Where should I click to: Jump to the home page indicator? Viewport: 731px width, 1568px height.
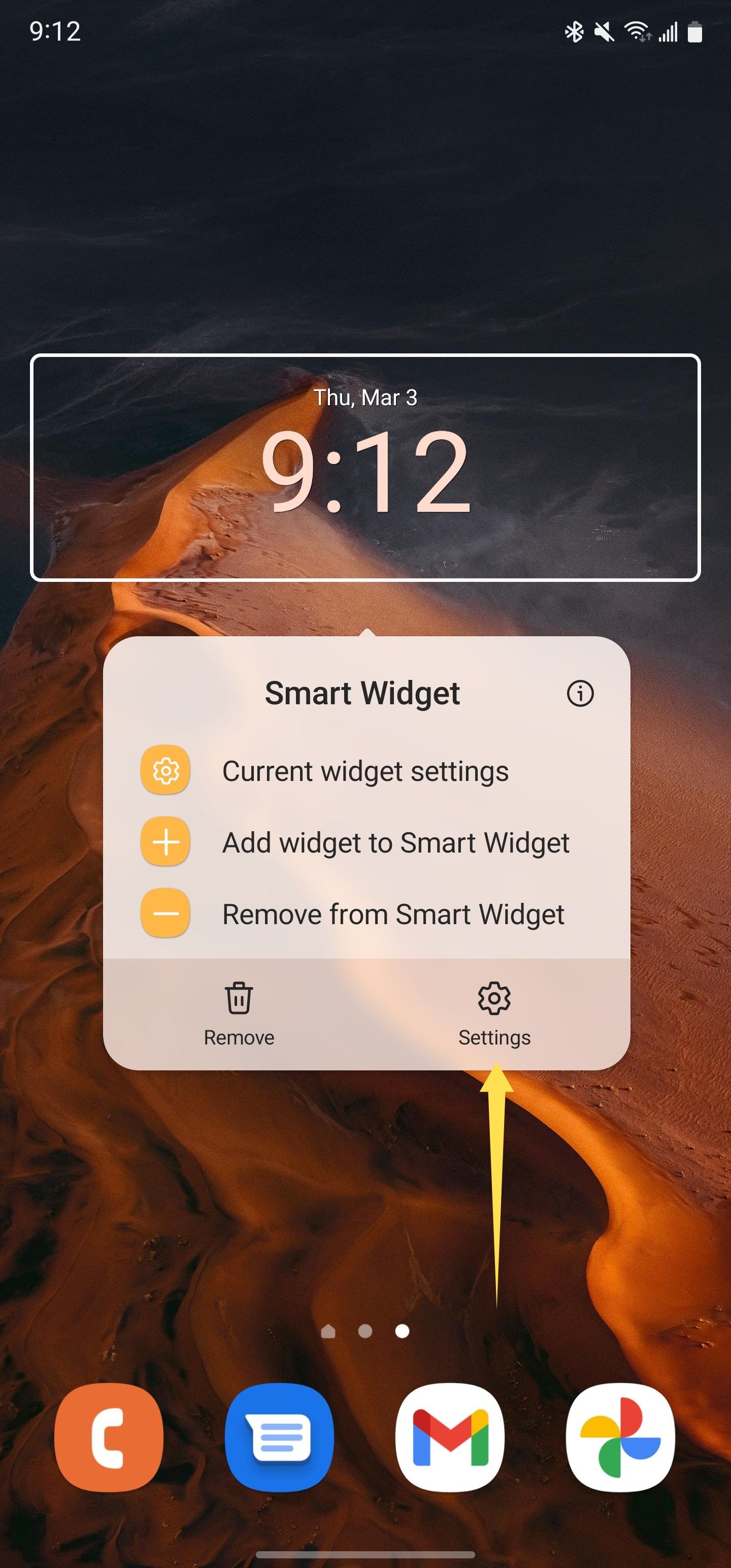[328, 1331]
